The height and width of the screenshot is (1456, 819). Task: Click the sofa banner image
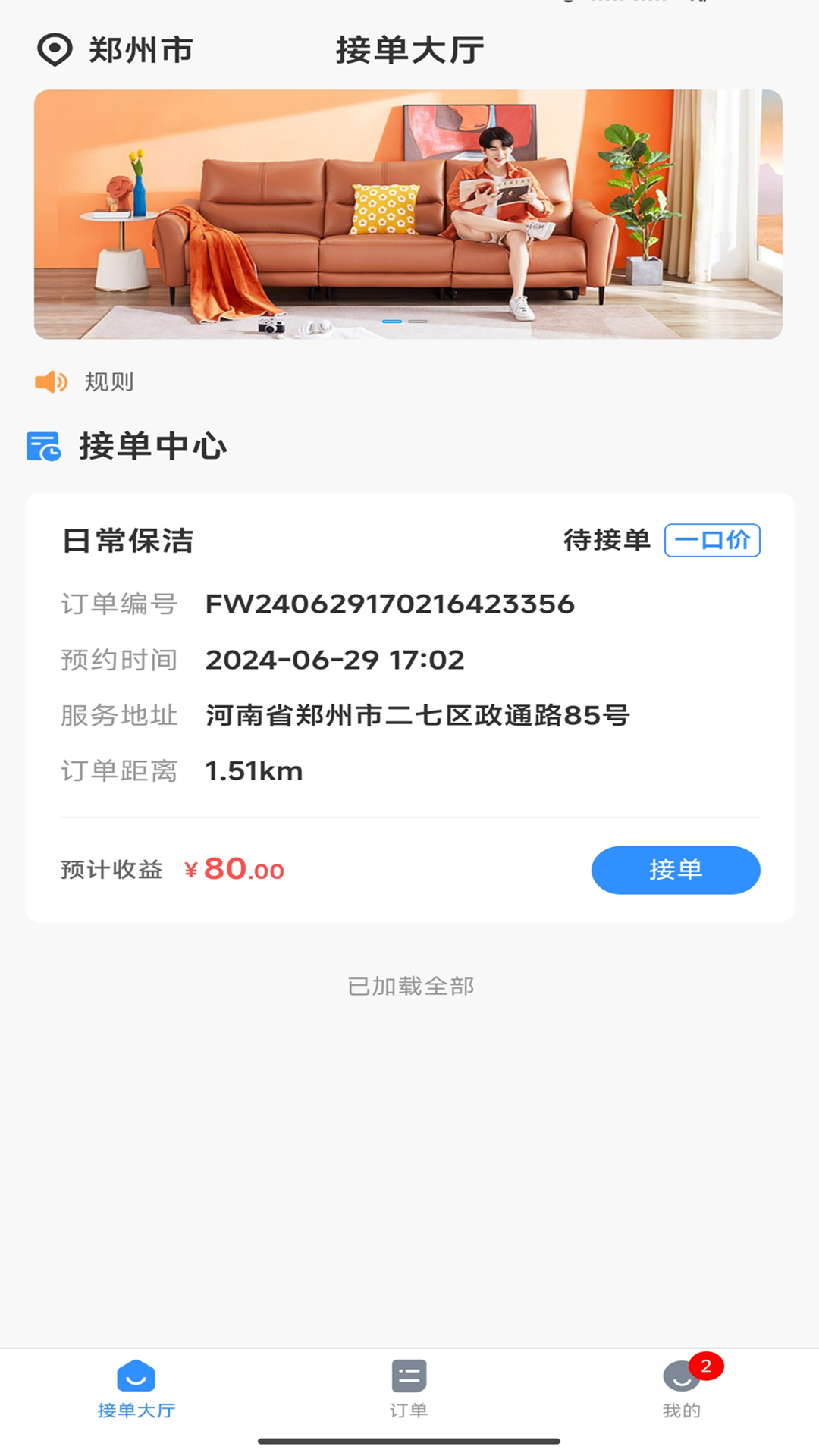click(x=409, y=212)
